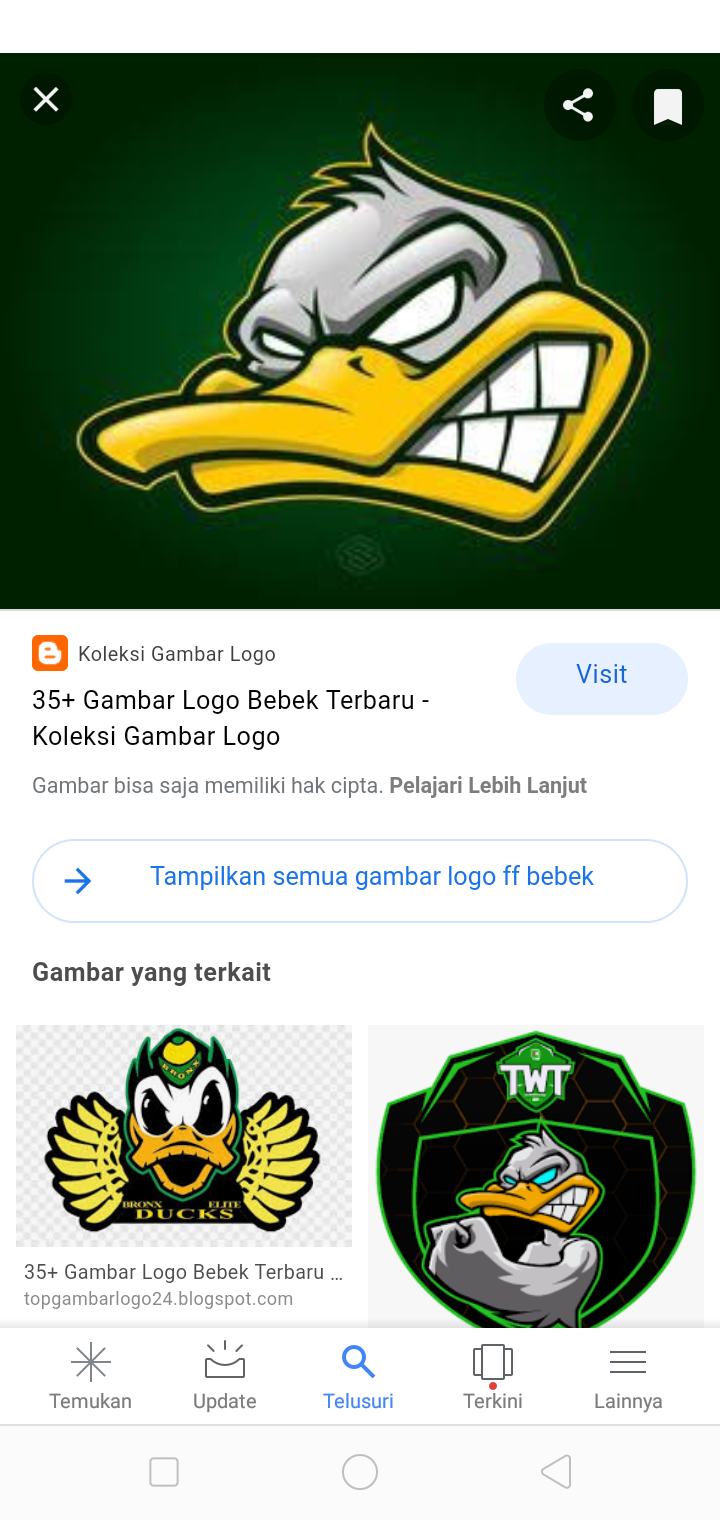The width and height of the screenshot is (720, 1520).
Task: Switch to the Telusuri tab
Action: pyautogui.click(x=358, y=1375)
